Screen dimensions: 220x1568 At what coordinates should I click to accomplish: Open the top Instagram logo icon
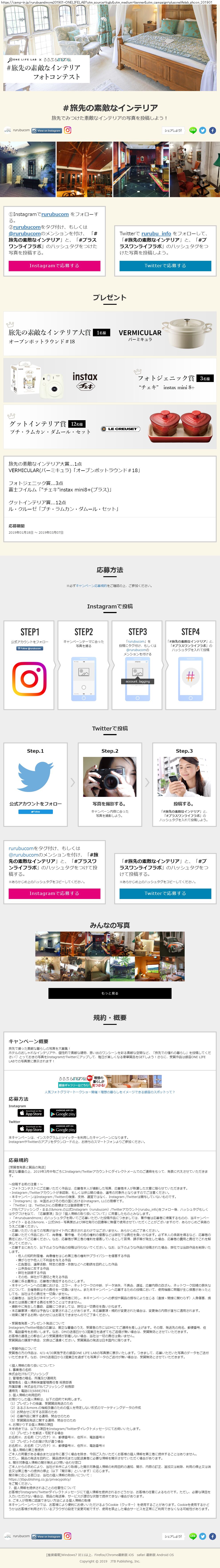tap(68, 130)
